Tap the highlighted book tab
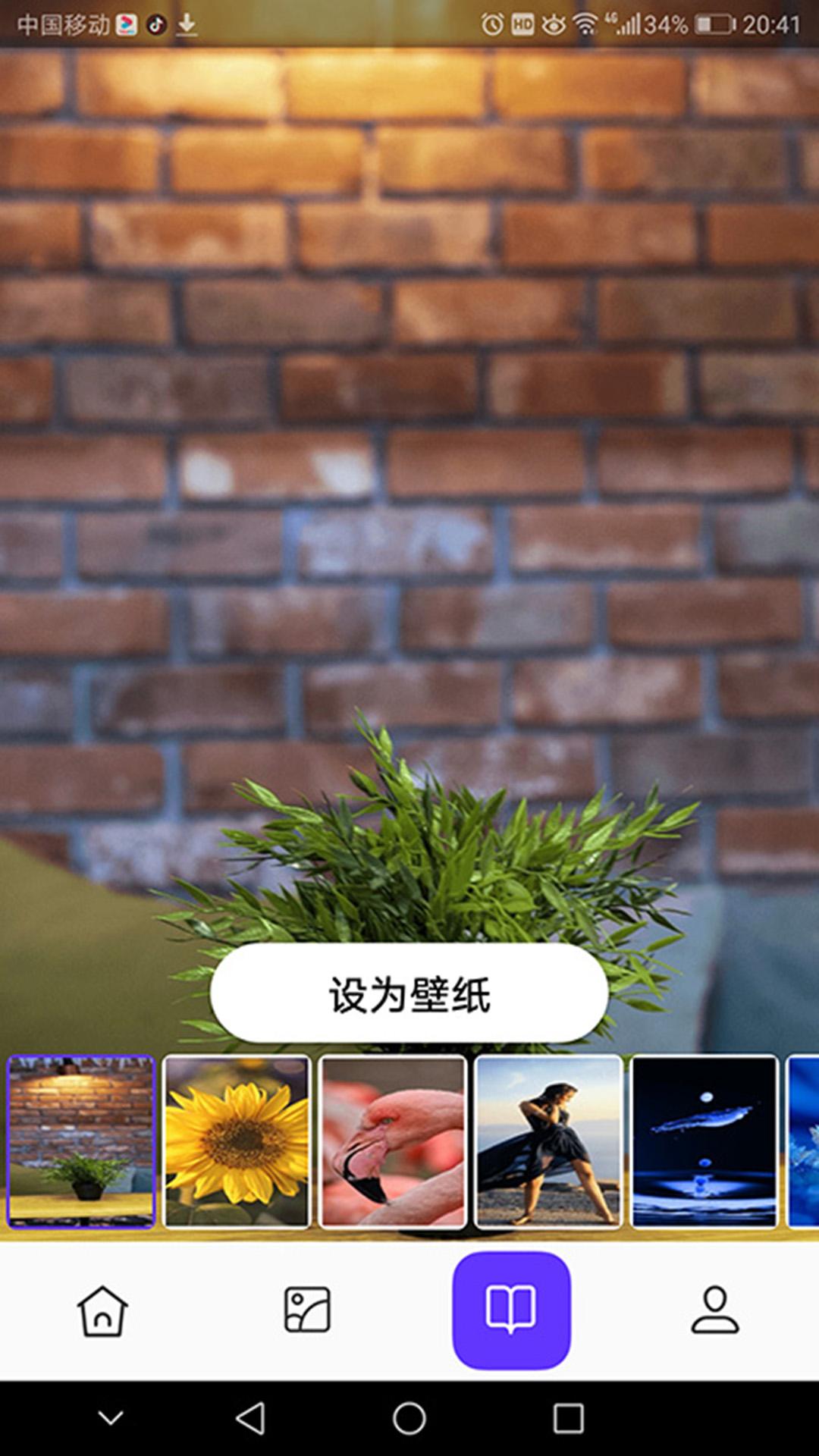 tap(512, 1310)
